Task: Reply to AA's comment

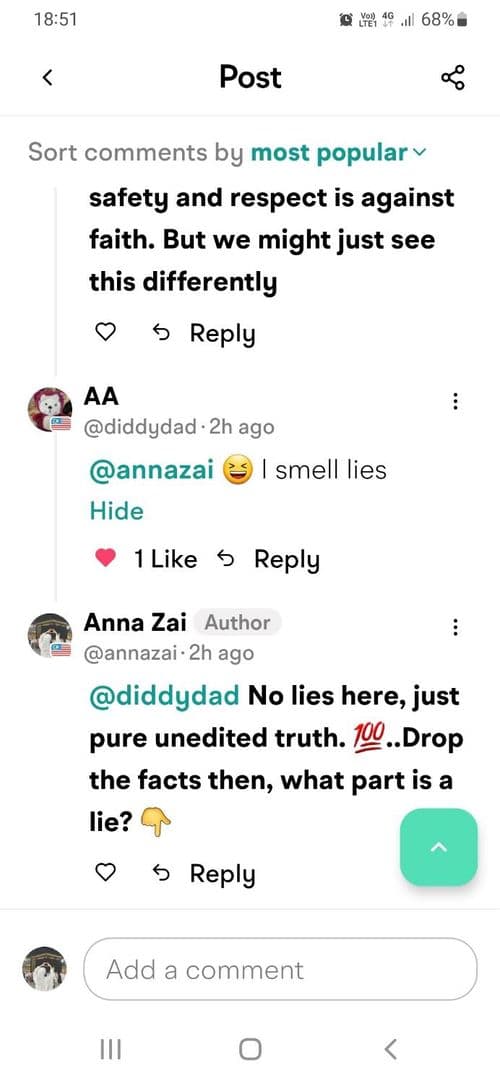Action: click(x=268, y=559)
